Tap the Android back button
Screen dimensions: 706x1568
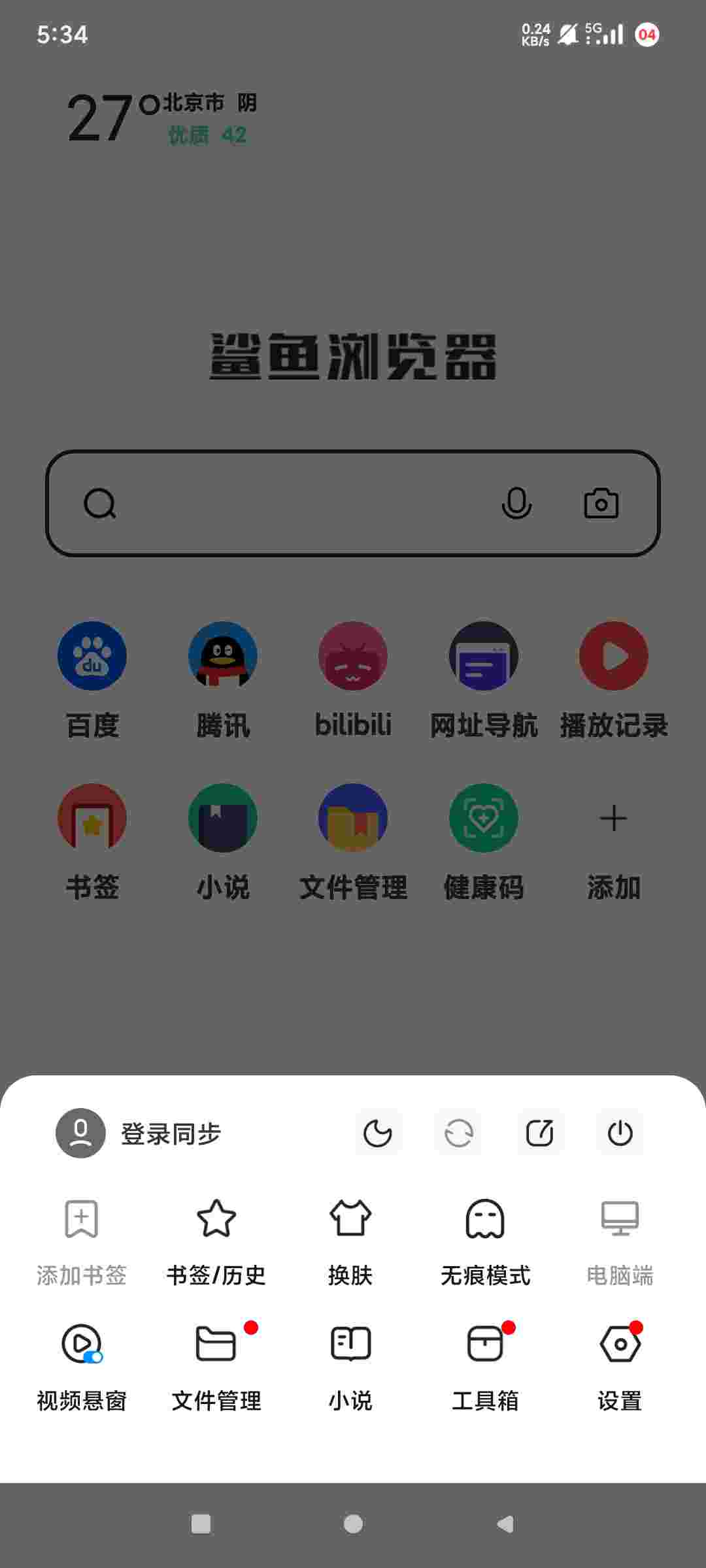point(505,1524)
